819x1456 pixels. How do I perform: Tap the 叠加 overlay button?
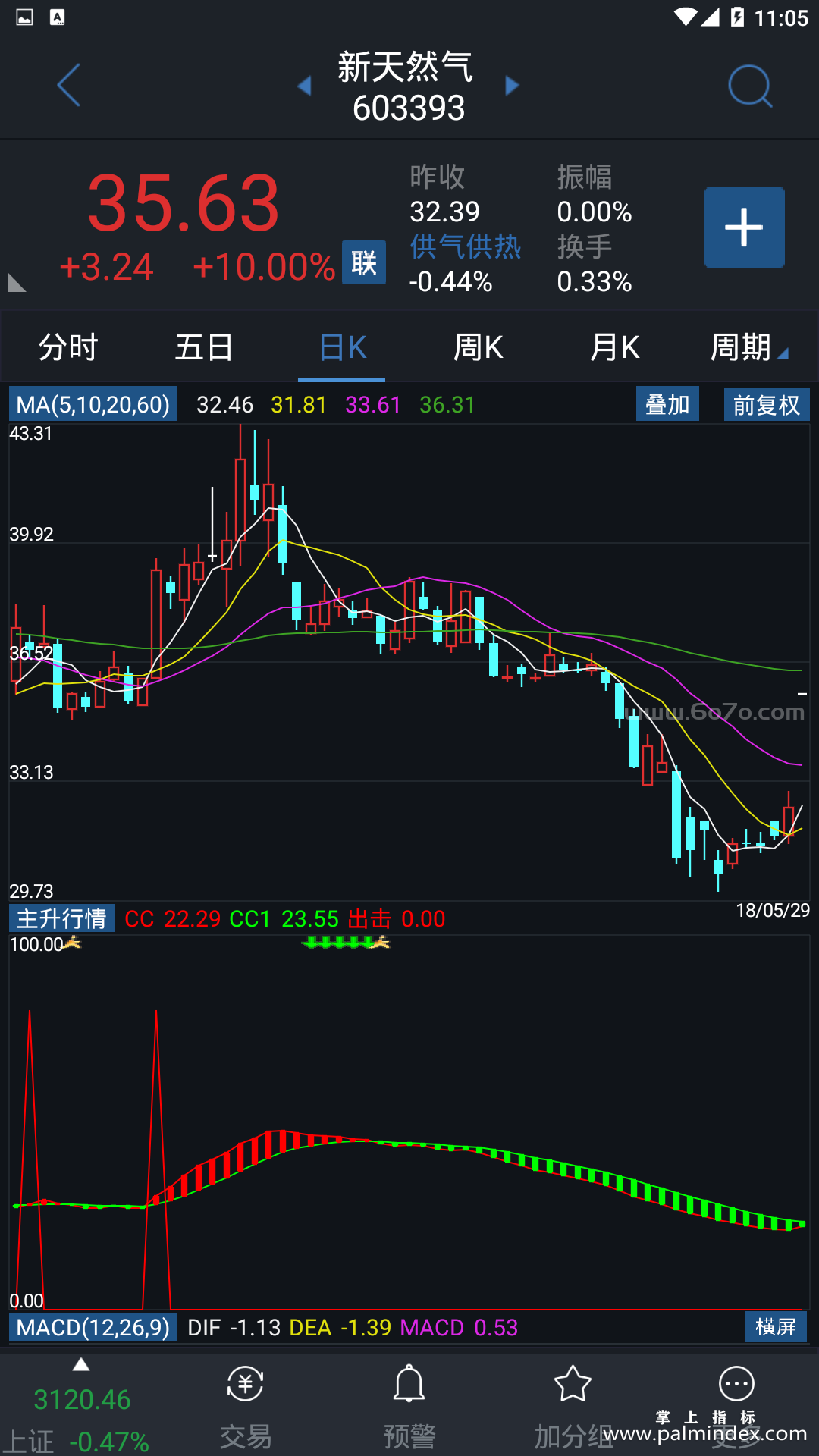click(667, 404)
